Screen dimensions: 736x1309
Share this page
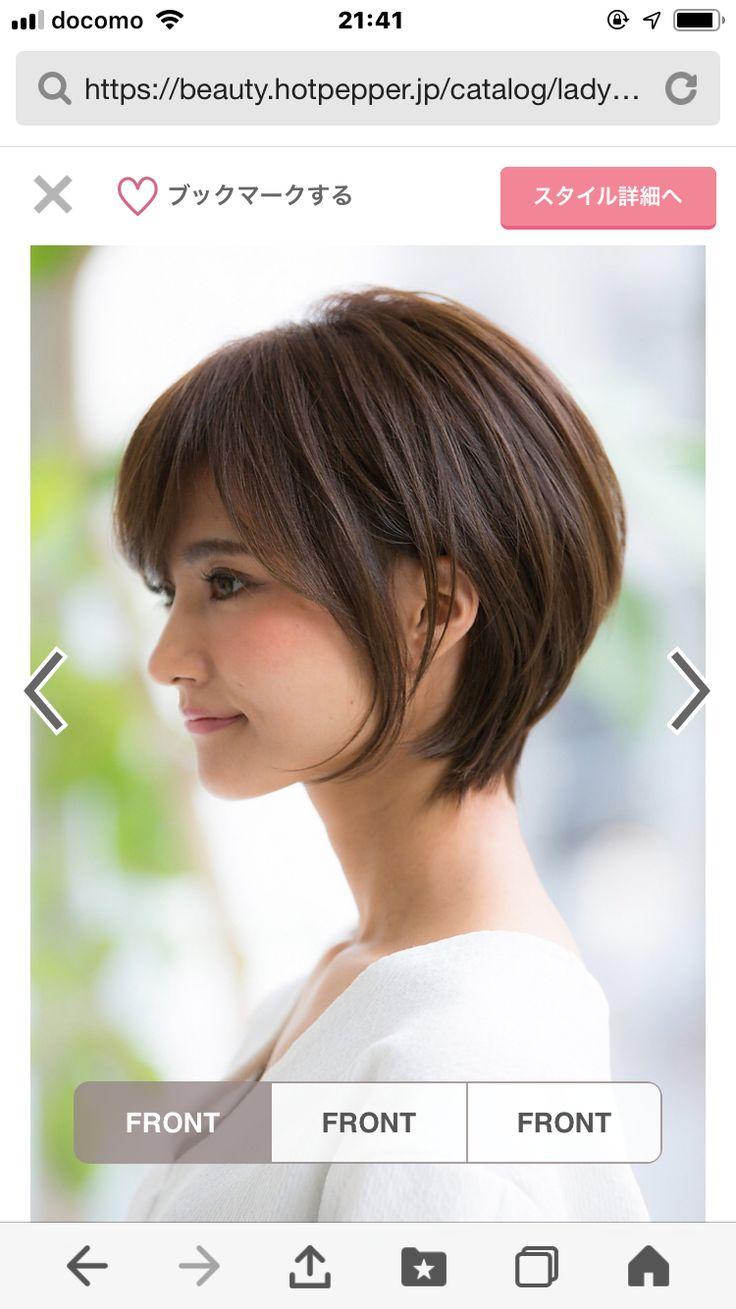tap(310, 1266)
